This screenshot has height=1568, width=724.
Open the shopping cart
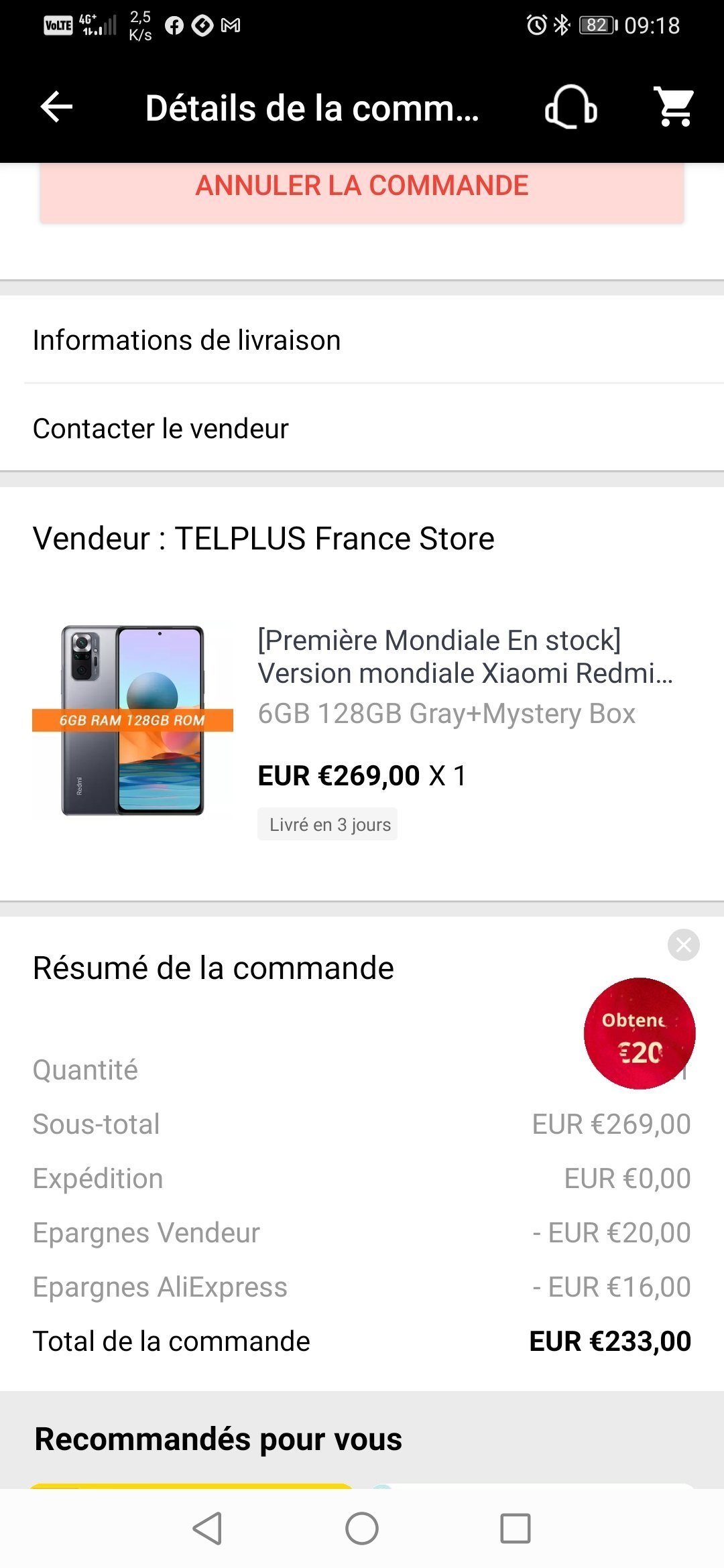pyautogui.click(x=674, y=107)
